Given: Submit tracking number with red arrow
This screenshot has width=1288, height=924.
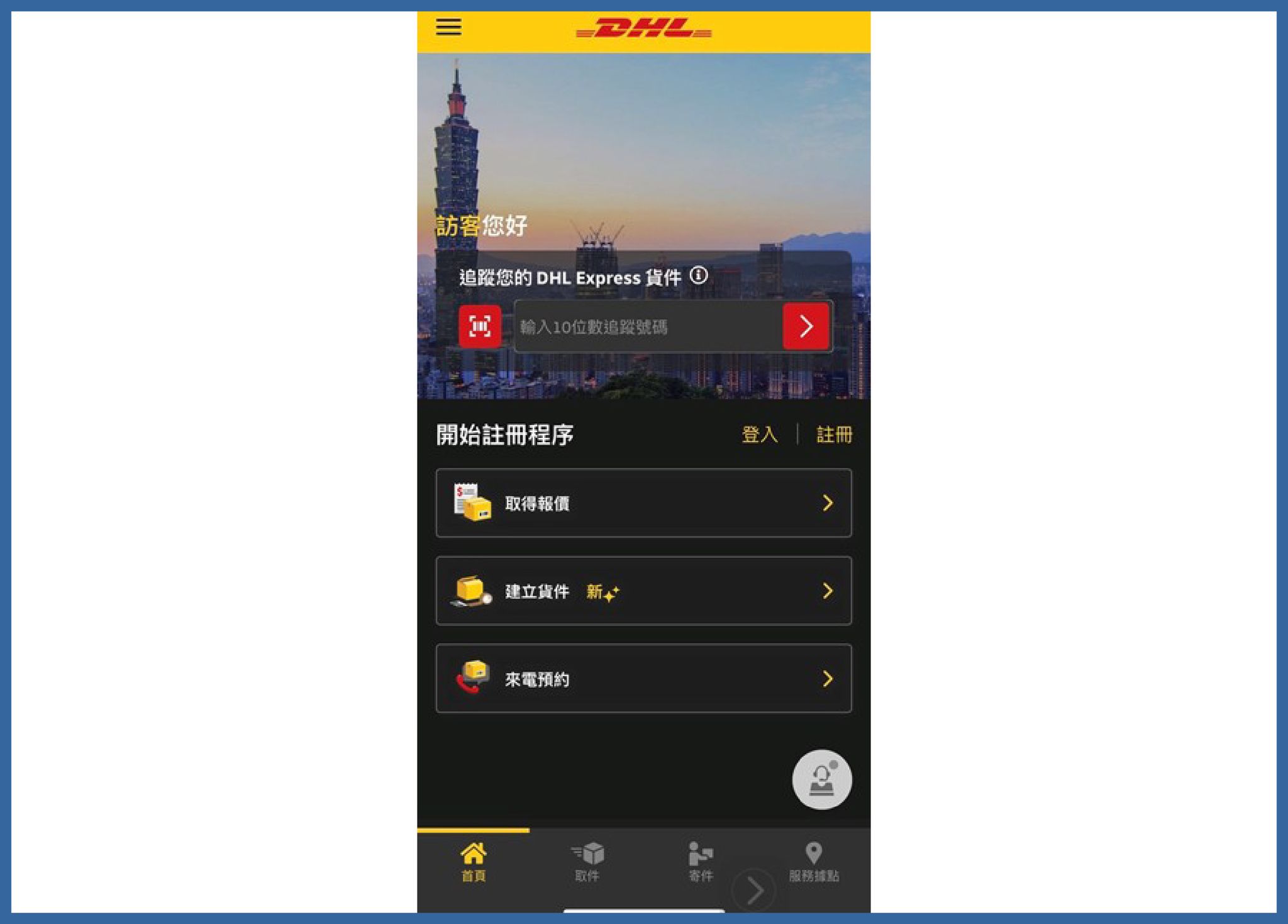Looking at the screenshot, I should pyautogui.click(x=806, y=326).
